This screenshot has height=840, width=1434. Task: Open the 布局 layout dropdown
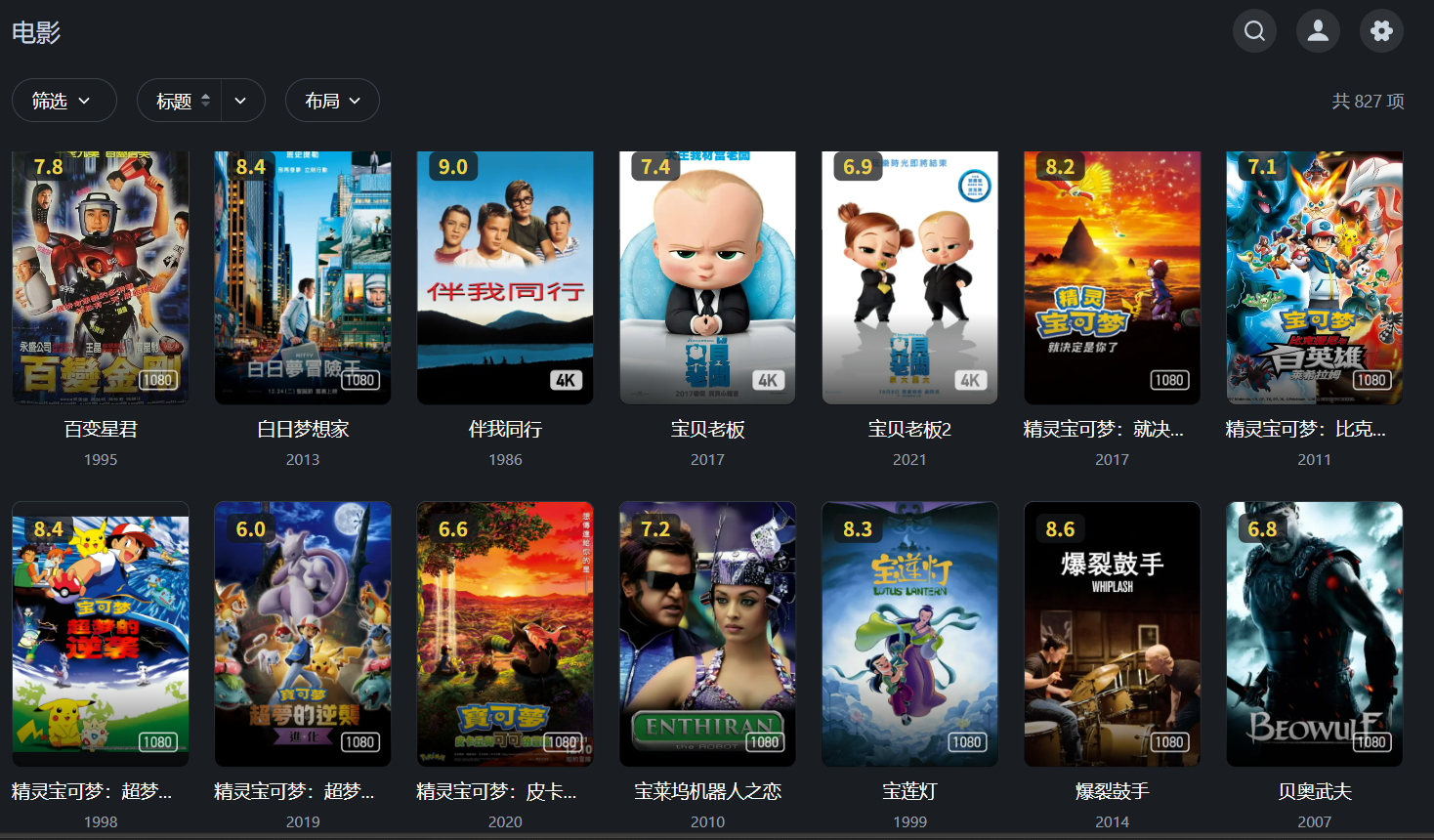[x=332, y=101]
